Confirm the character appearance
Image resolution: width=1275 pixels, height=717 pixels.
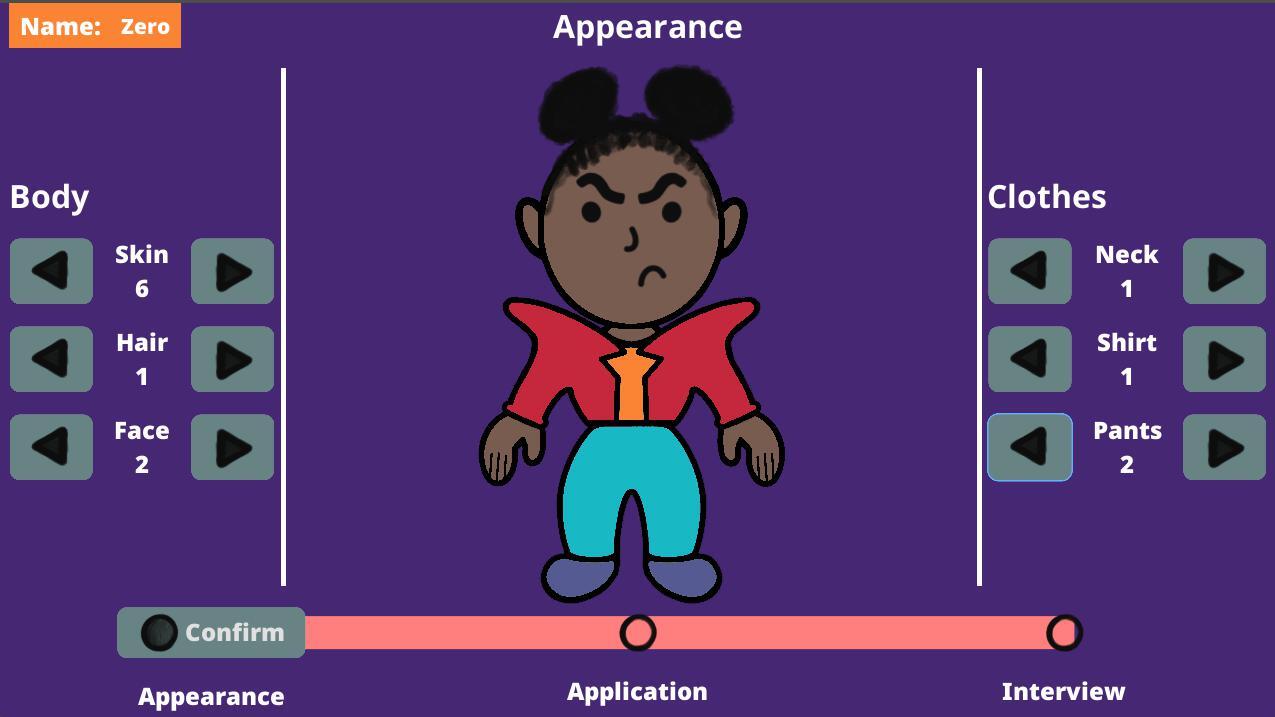(x=211, y=632)
